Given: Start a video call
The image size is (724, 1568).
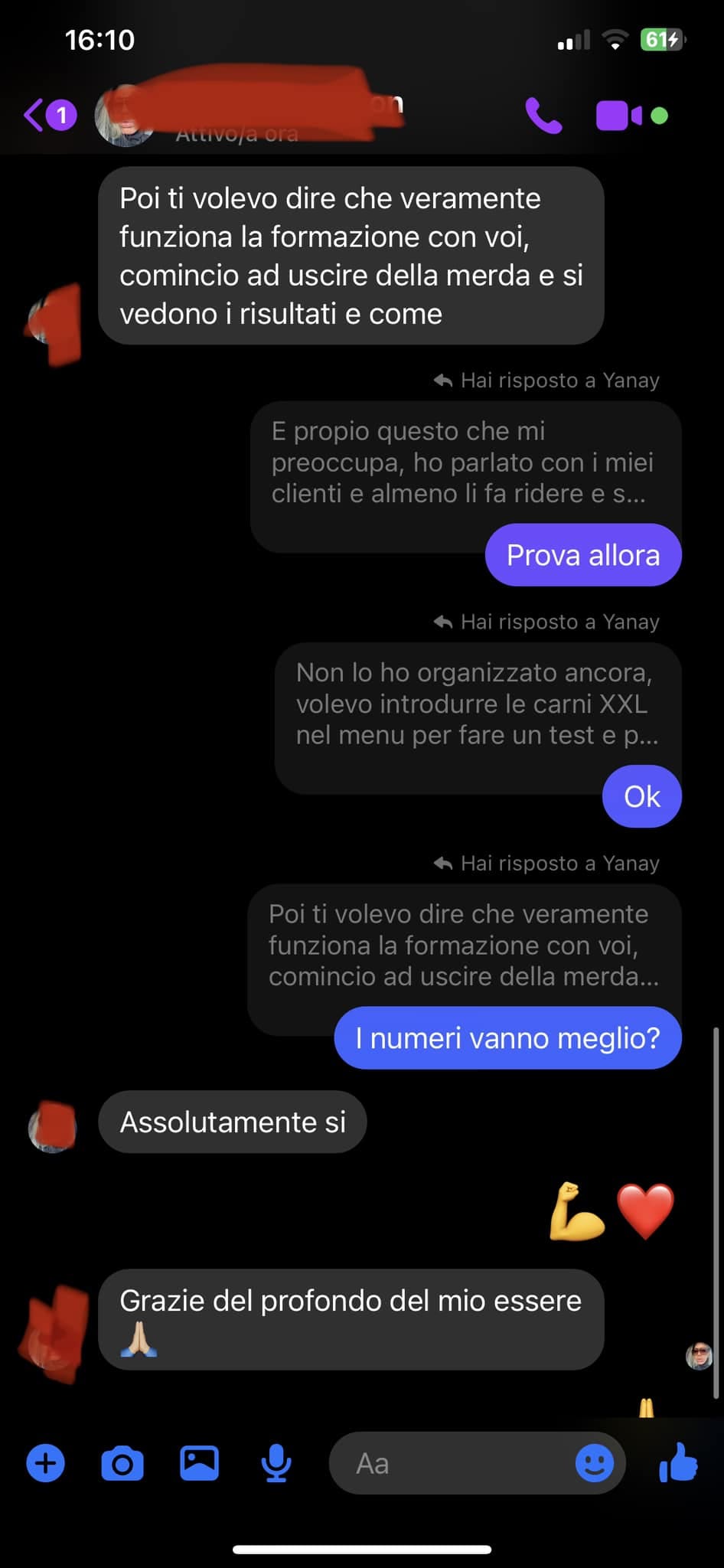Looking at the screenshot, I should [x=619, y=116].
